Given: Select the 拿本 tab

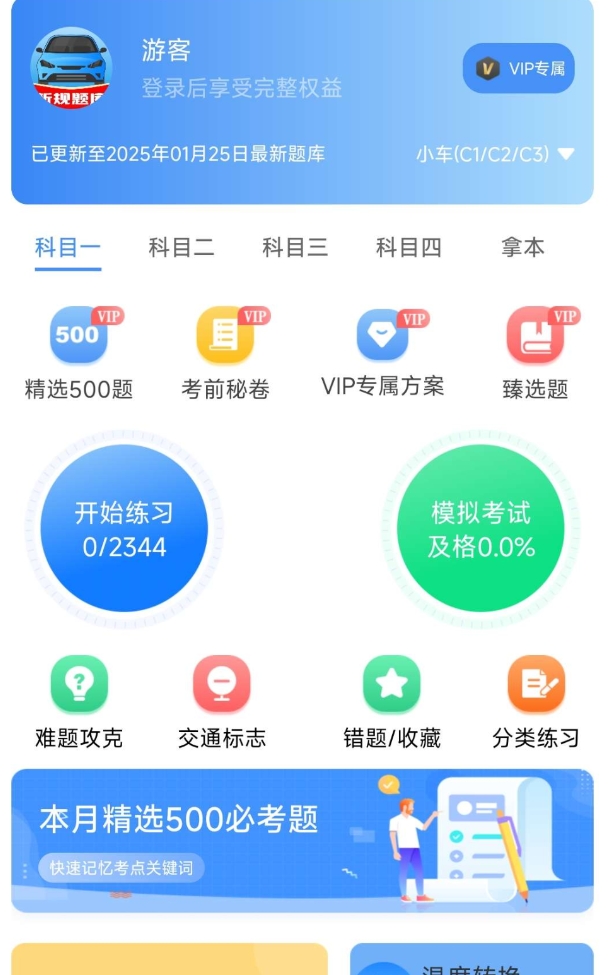Looking at the screenshot, I should click(522, 248).
